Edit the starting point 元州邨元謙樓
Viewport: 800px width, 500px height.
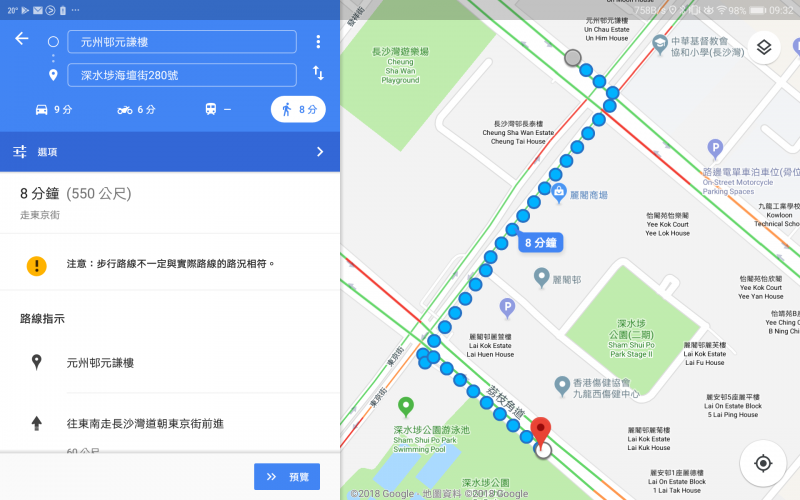click(181, 42)
